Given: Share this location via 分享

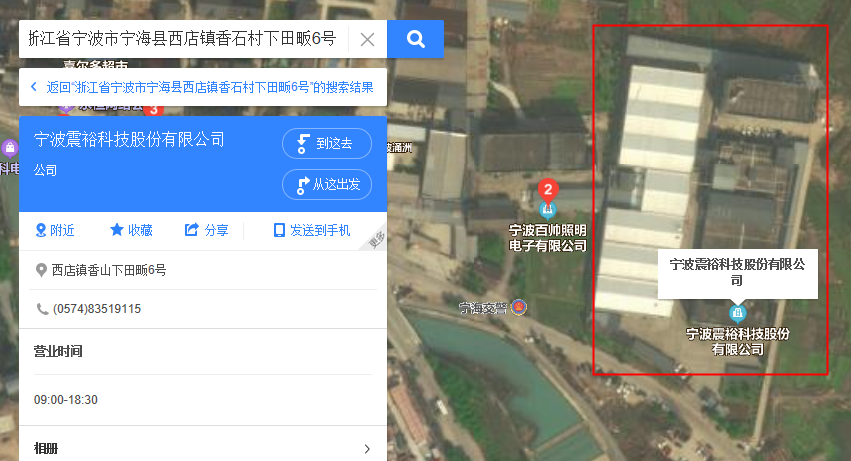Looking at the screenshot, I should 207,231.
